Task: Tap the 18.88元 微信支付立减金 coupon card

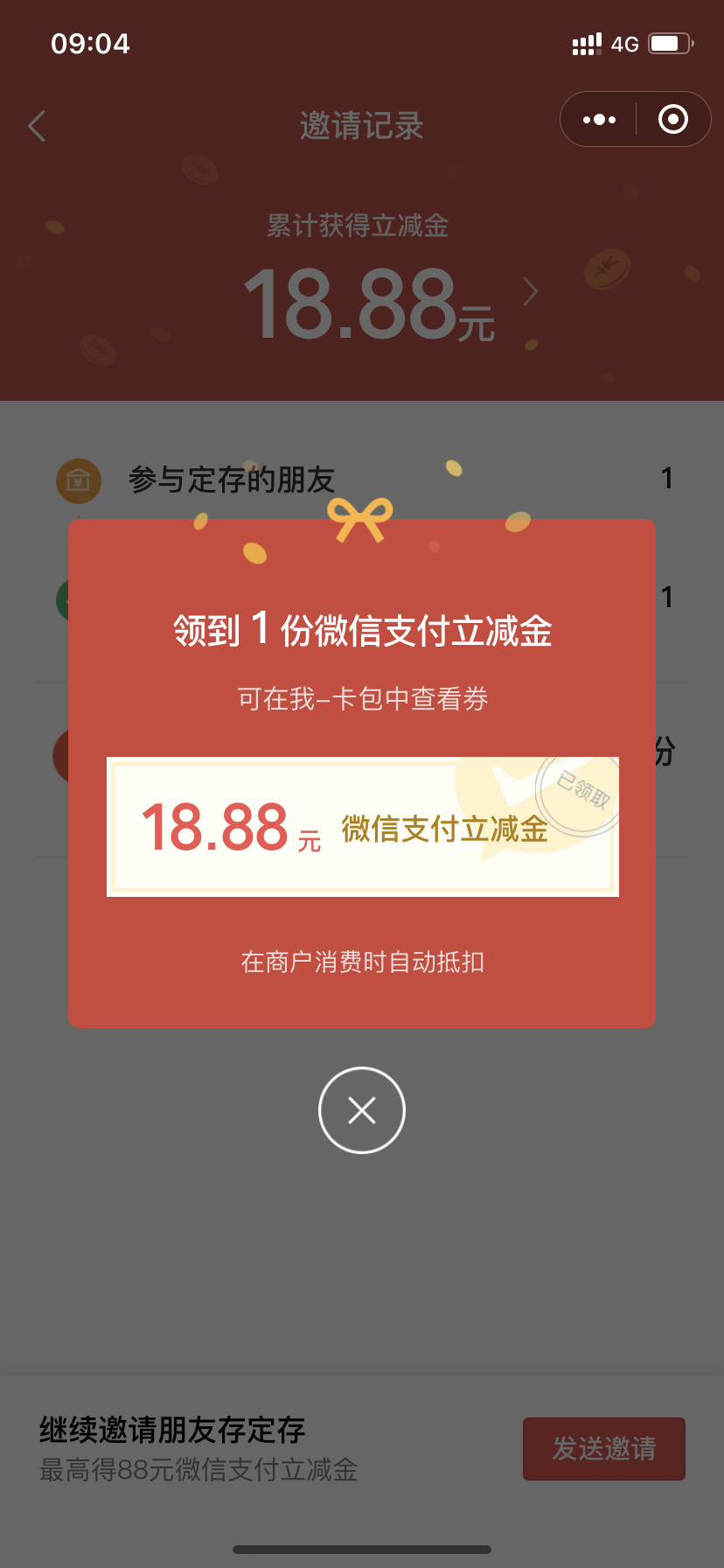Action: [362, 827]
